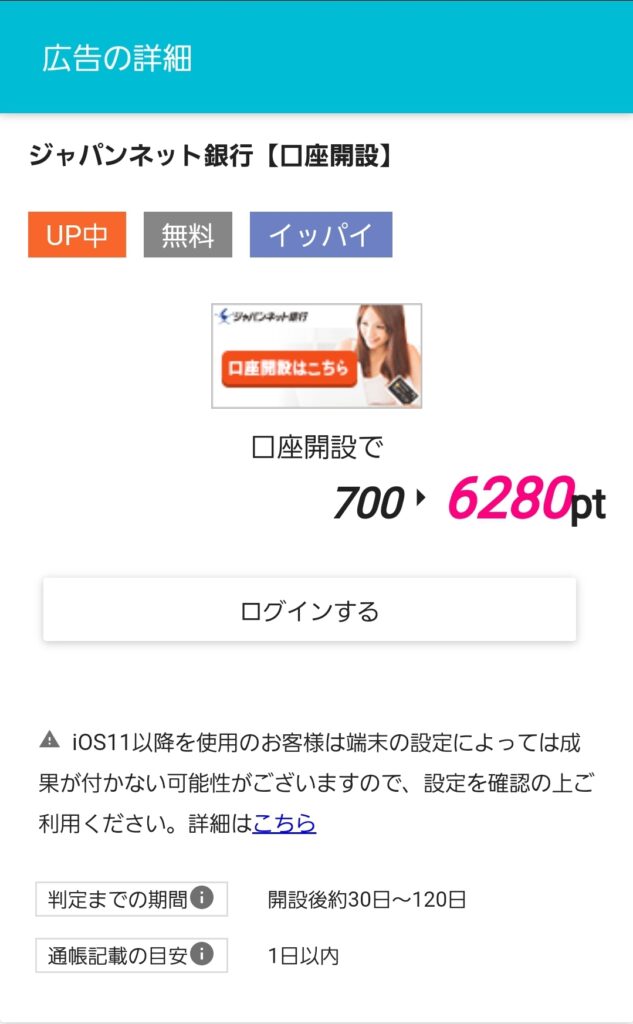This screenshot has width=633, height=1024.
Task: Show info for 通帳記載の目安
Action: tap(202, 954)
